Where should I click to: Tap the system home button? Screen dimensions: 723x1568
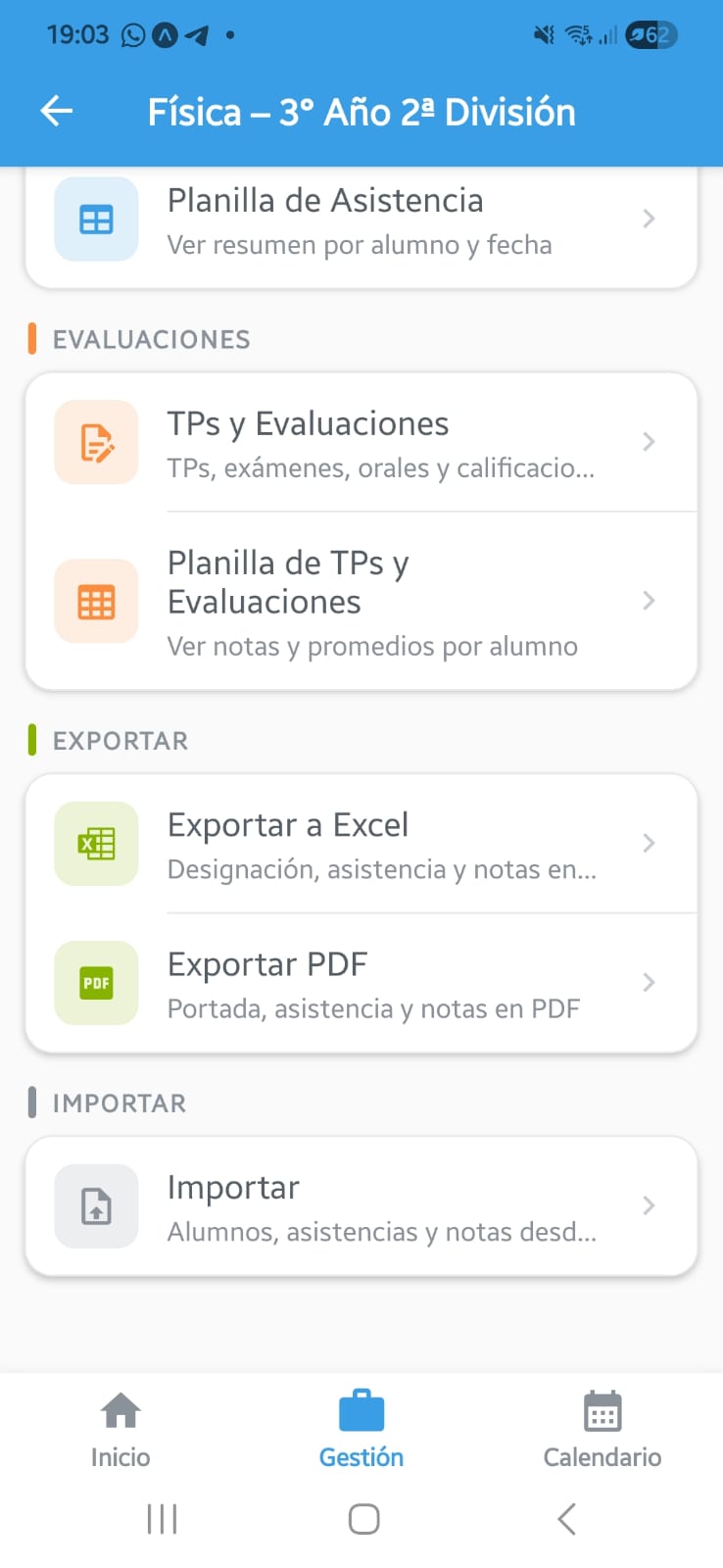[x=363, y=1519]
